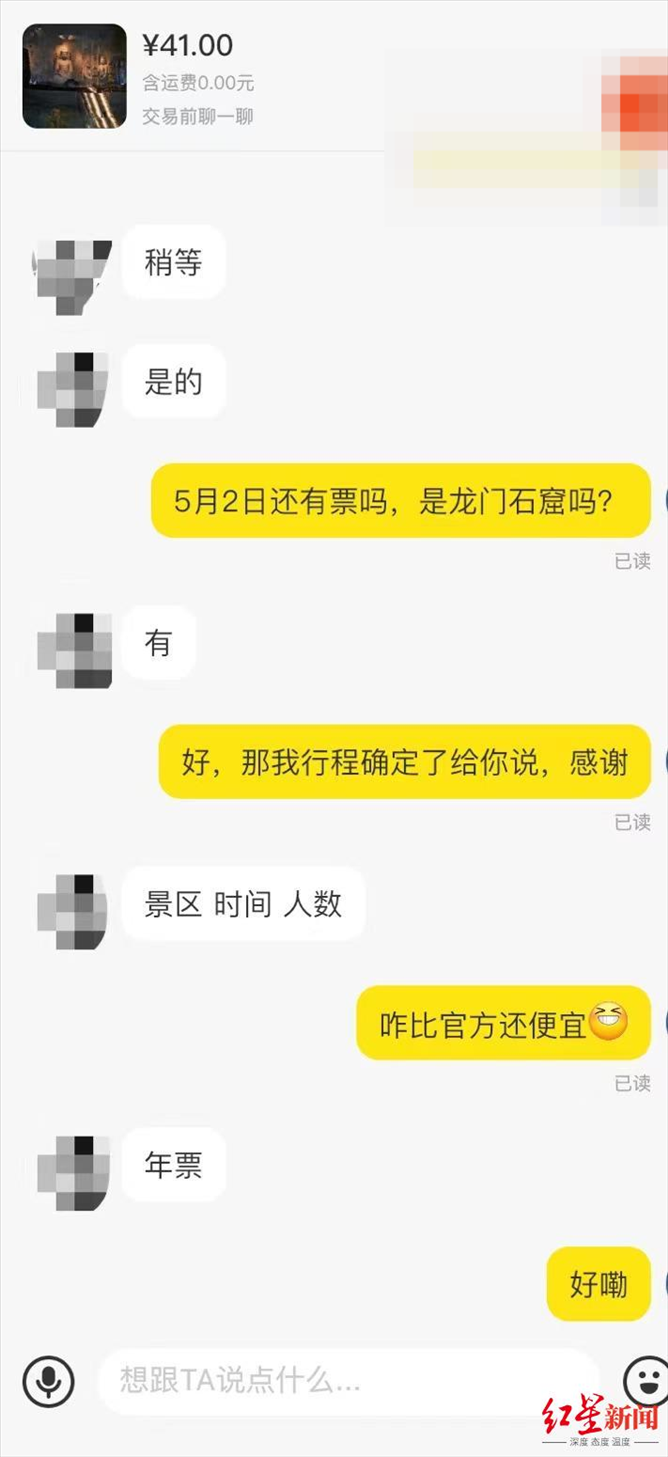Tap the microphone voice input icon

[47, 1381]
